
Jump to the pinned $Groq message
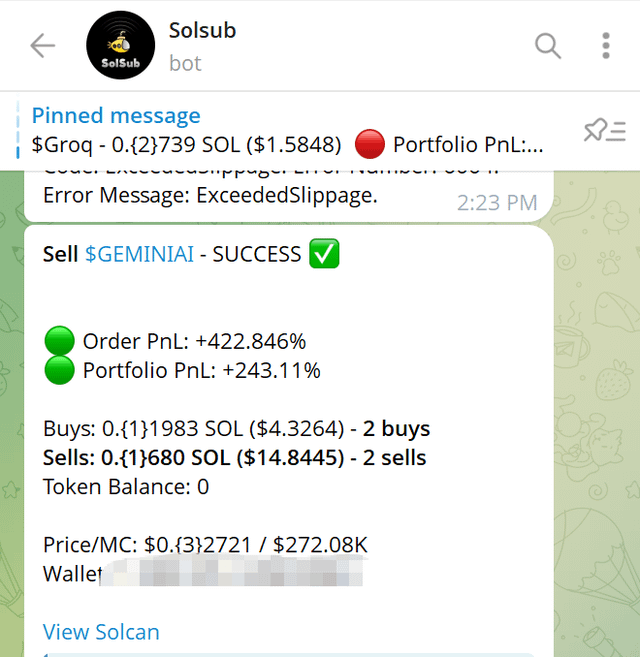coord(288,131)
